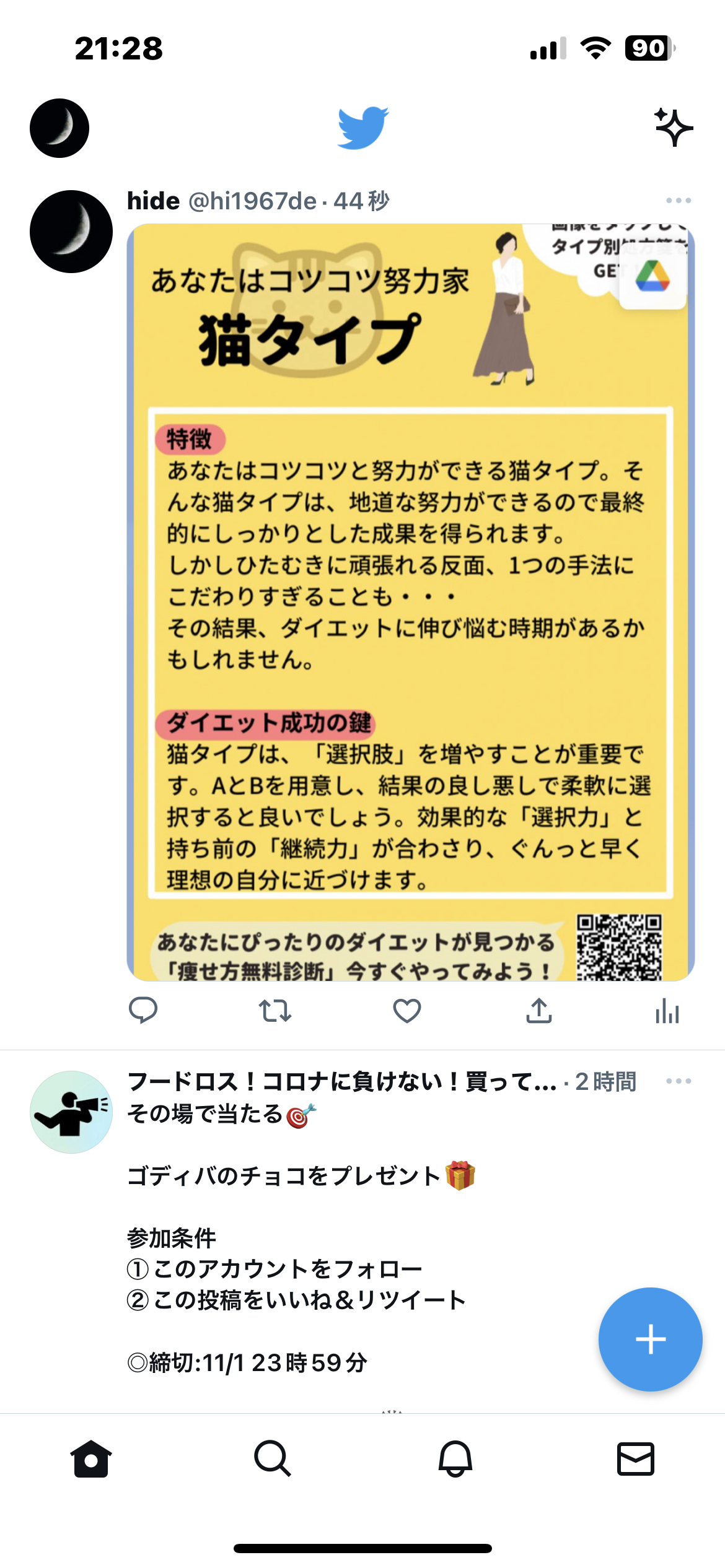Reply to hide's tweet

click(143, 1011)
